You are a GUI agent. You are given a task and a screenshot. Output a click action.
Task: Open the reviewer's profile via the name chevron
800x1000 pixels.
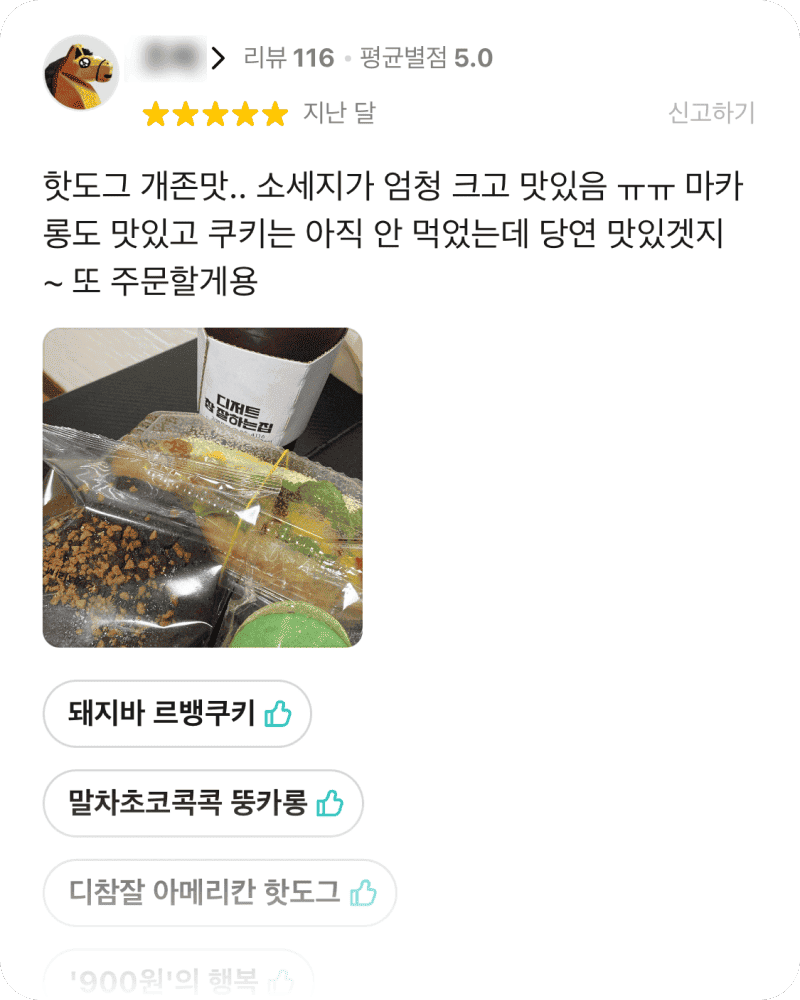coord(219,59)
